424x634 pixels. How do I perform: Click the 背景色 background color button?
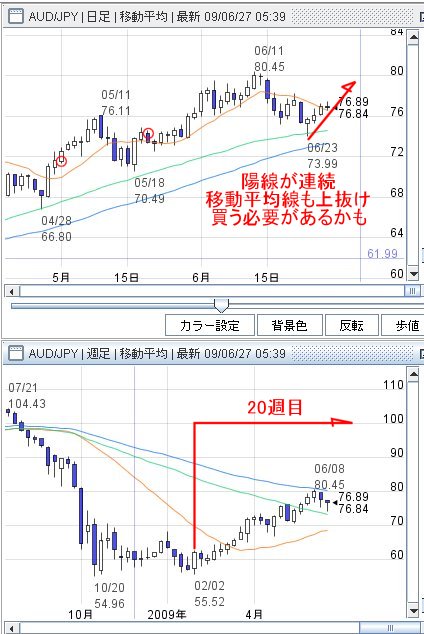tap(289, 325)
